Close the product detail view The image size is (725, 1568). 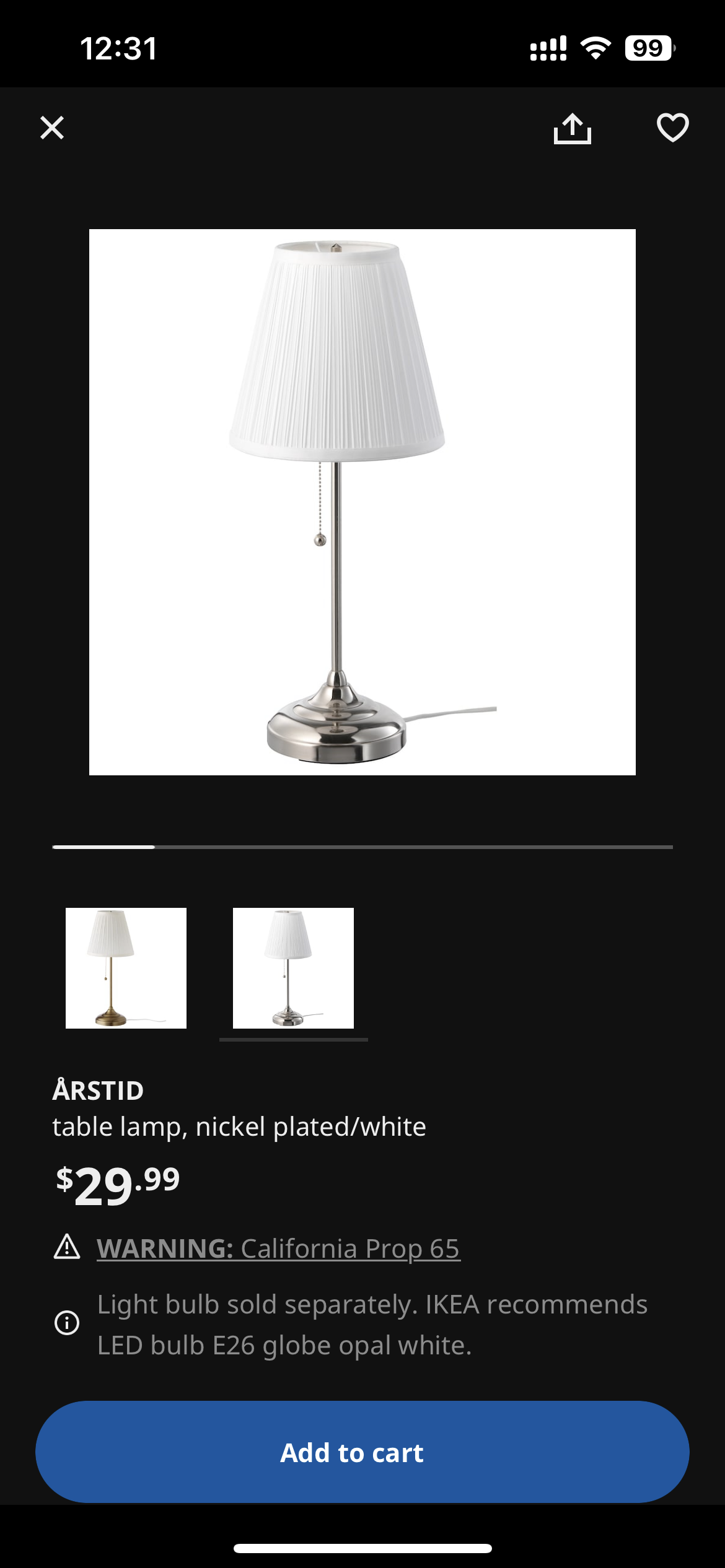coord(52,128)
